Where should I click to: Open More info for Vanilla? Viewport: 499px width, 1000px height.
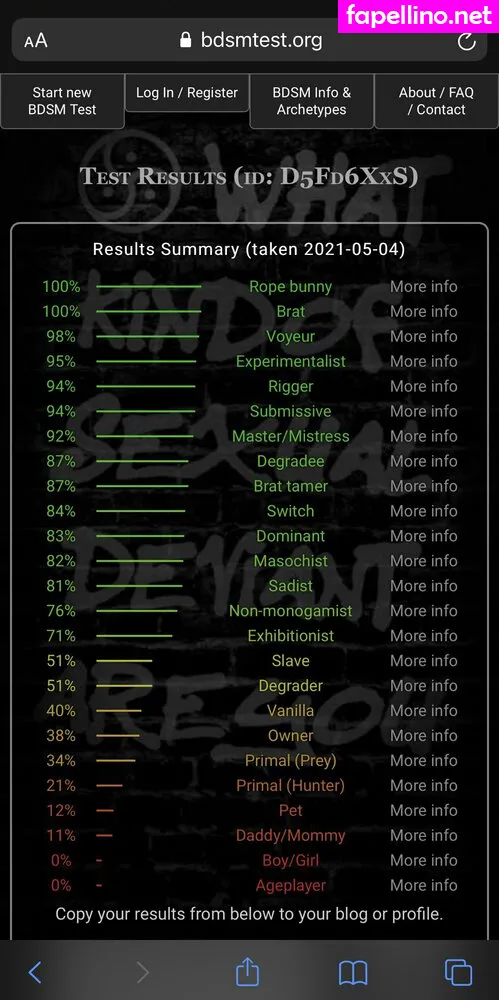click(x=424, y=710)
